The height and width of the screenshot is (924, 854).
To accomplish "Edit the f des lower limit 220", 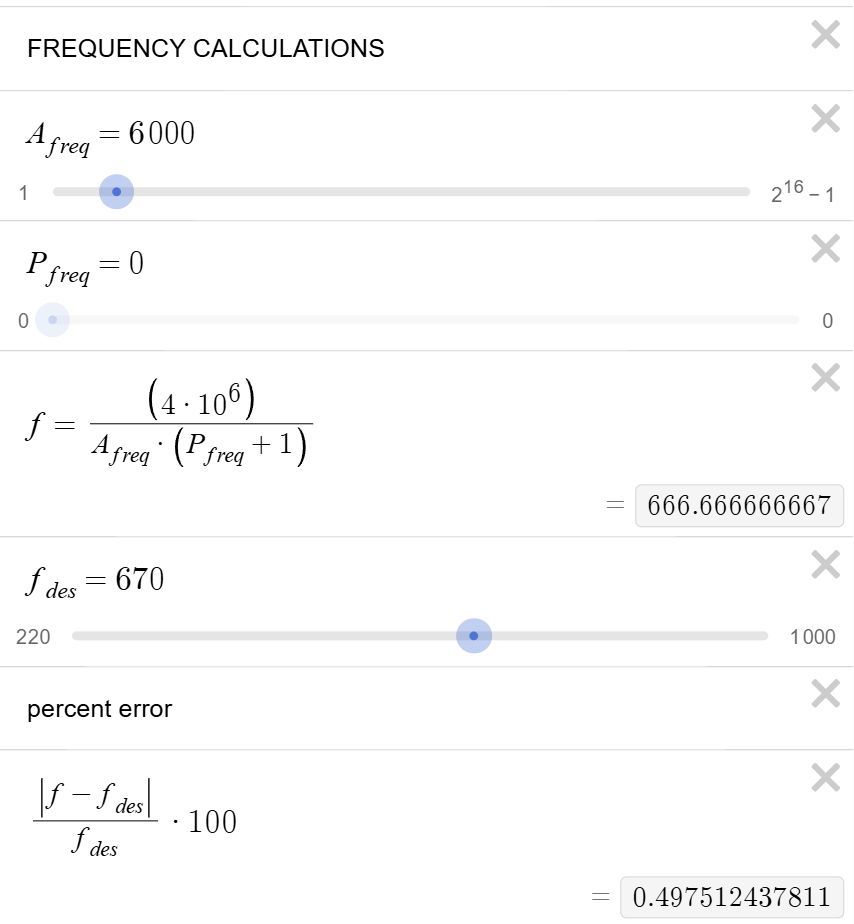I will tap(33, 637).
